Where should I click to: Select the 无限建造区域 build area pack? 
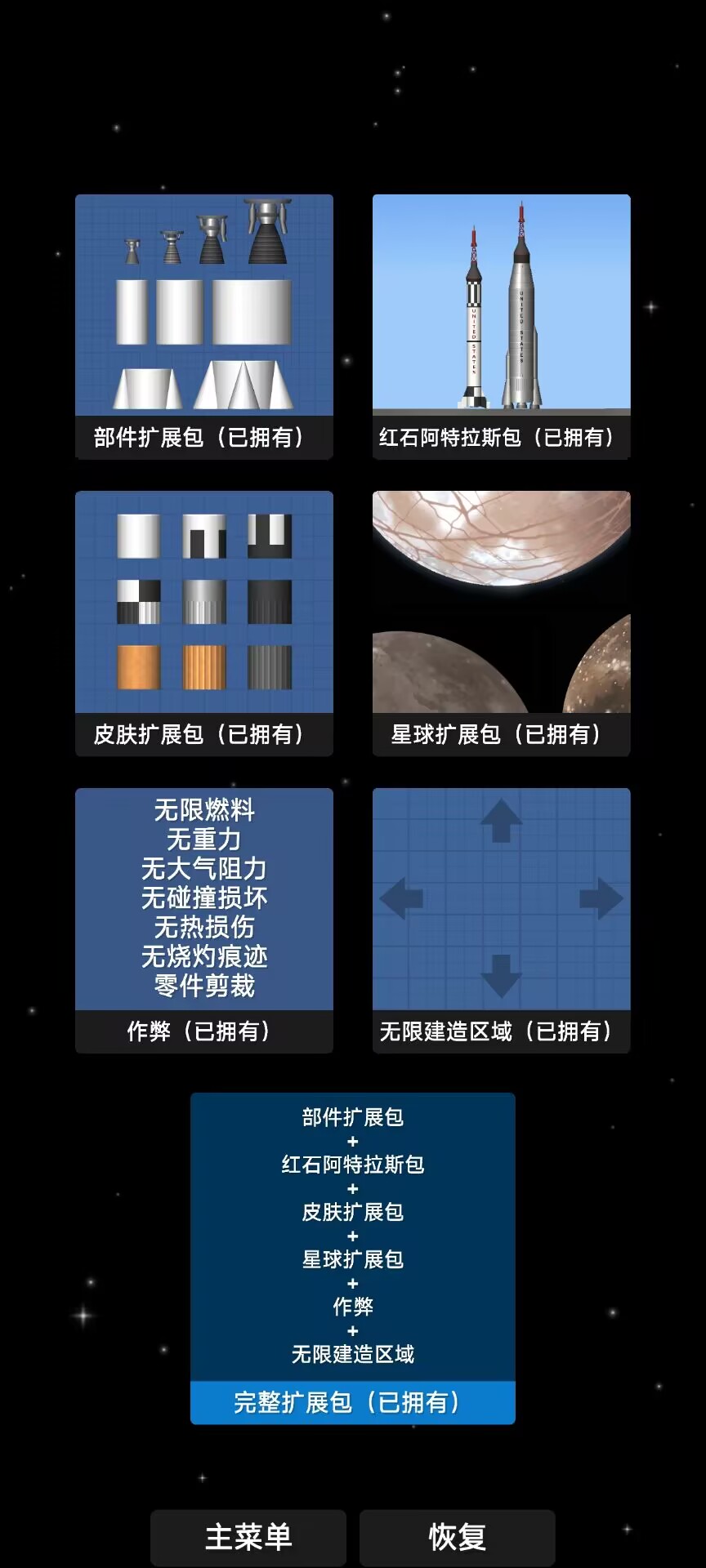coord(501,920)
